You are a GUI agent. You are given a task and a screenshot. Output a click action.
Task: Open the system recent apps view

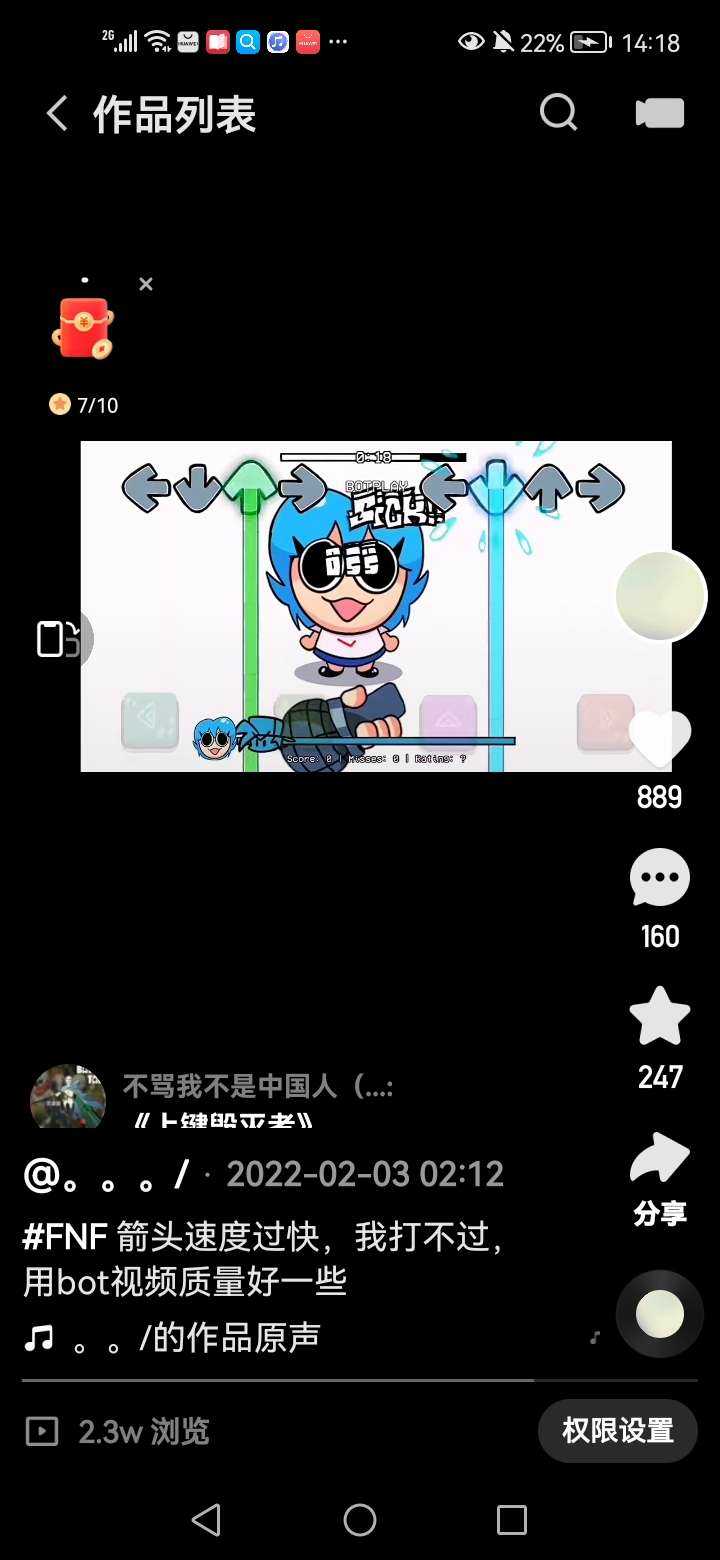(x=512, y=1520)
